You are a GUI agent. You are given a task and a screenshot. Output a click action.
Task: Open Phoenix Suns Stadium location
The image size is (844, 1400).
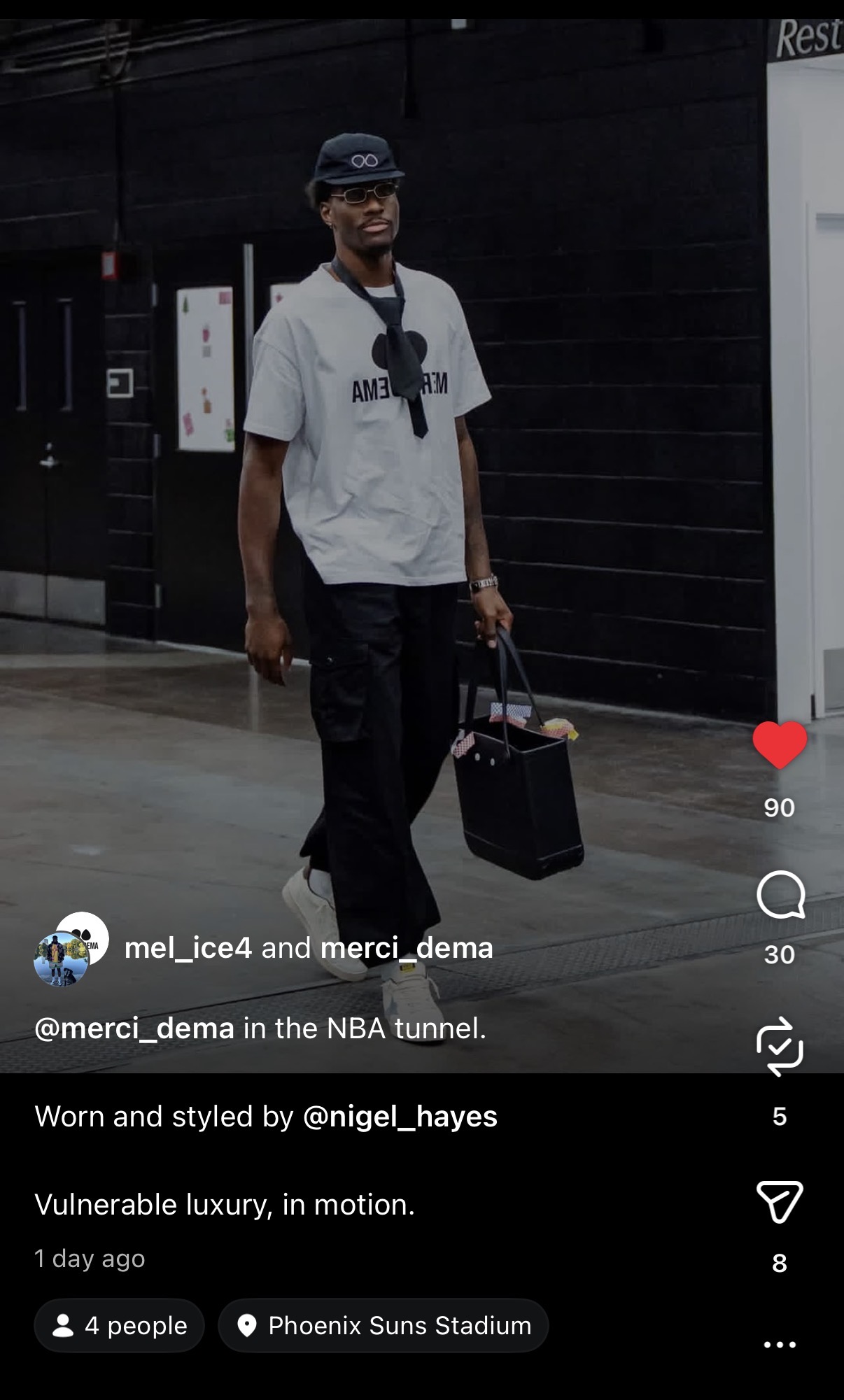click(x=383, y=1325)
